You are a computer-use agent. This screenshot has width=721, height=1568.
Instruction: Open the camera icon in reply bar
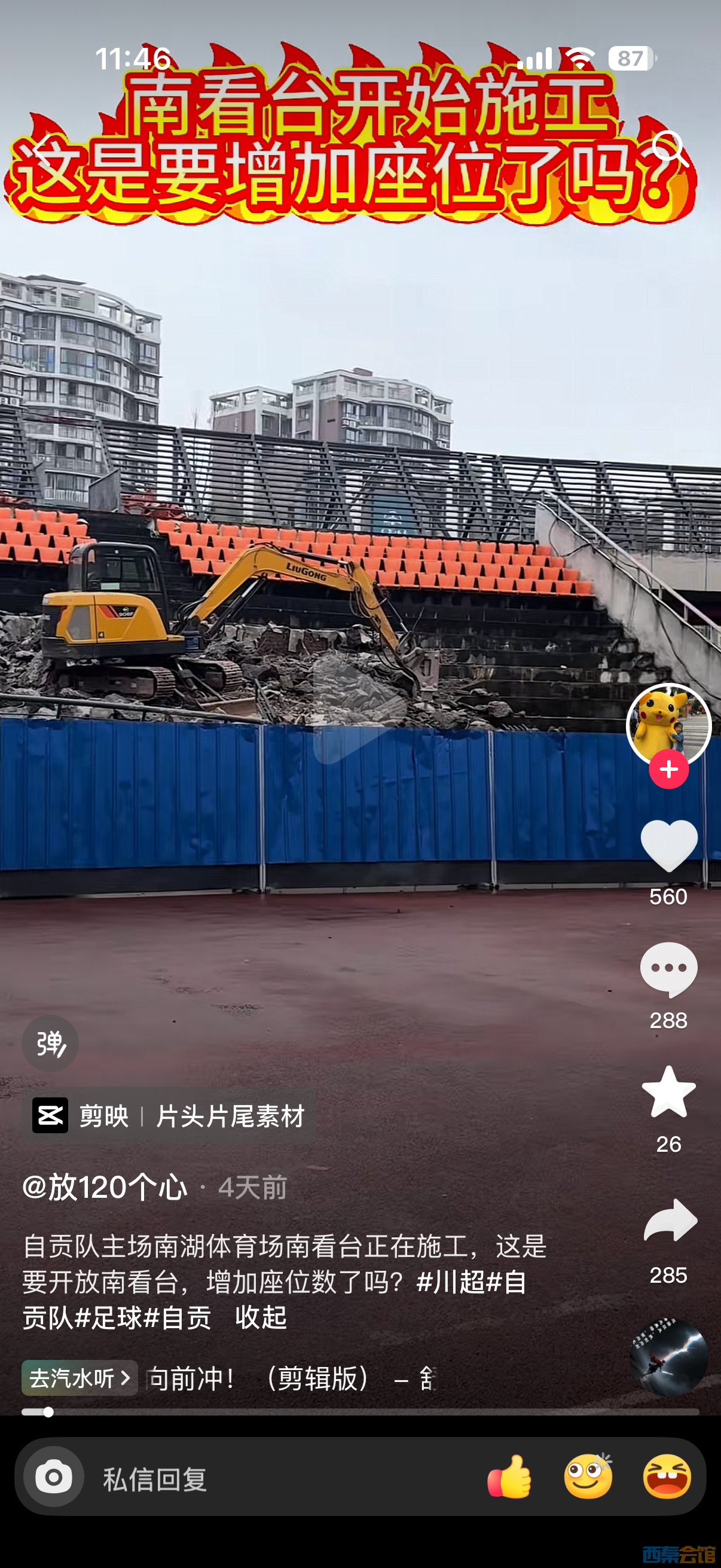[x=54, y=1477]
